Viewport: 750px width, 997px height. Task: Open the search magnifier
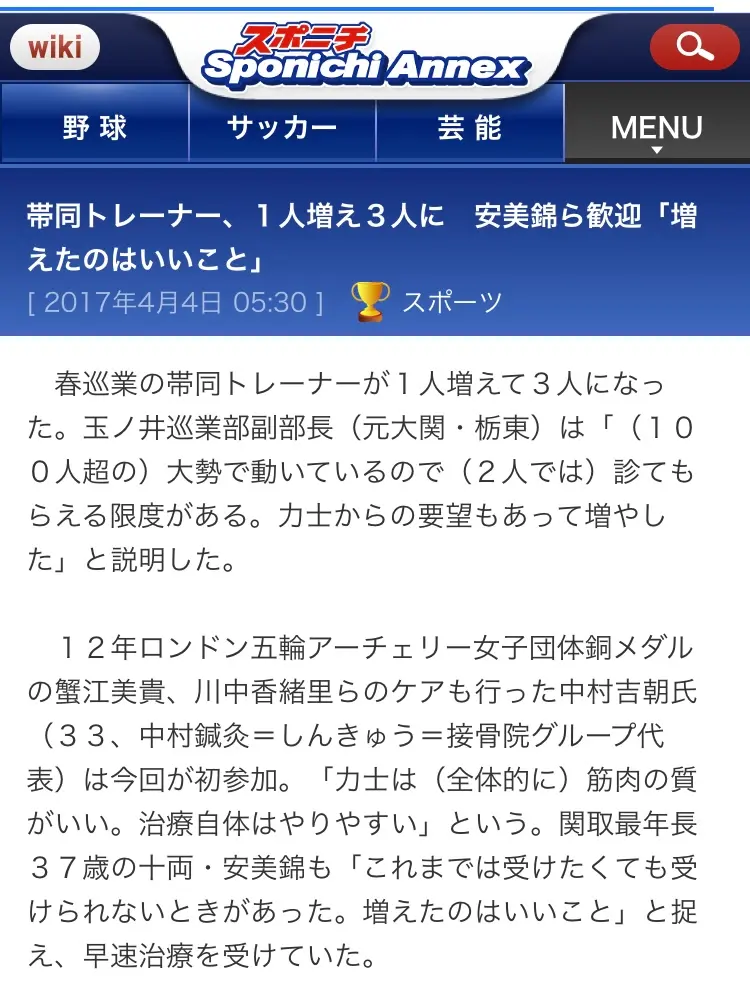point(694,46)
